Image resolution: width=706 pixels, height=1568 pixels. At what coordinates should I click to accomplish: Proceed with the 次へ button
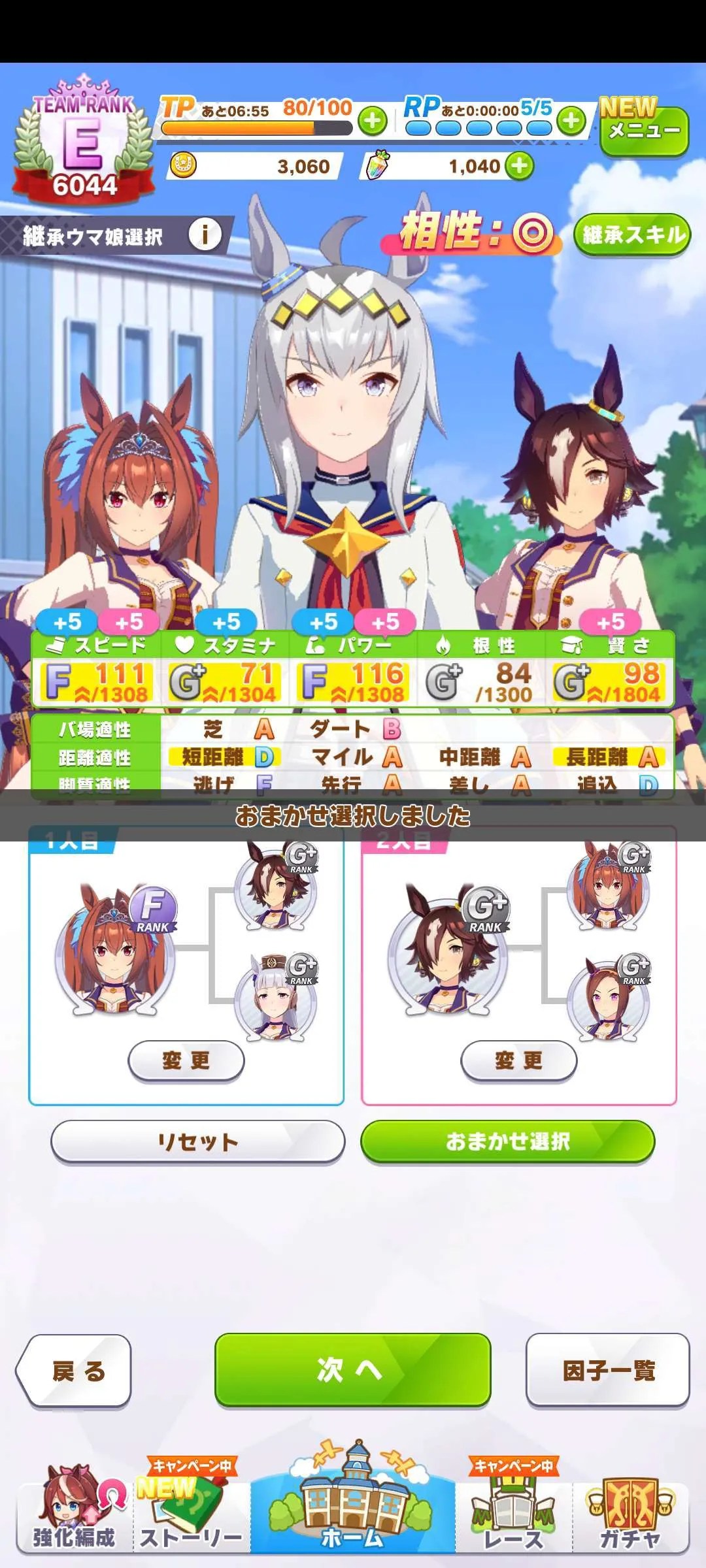coord(352,1371)
